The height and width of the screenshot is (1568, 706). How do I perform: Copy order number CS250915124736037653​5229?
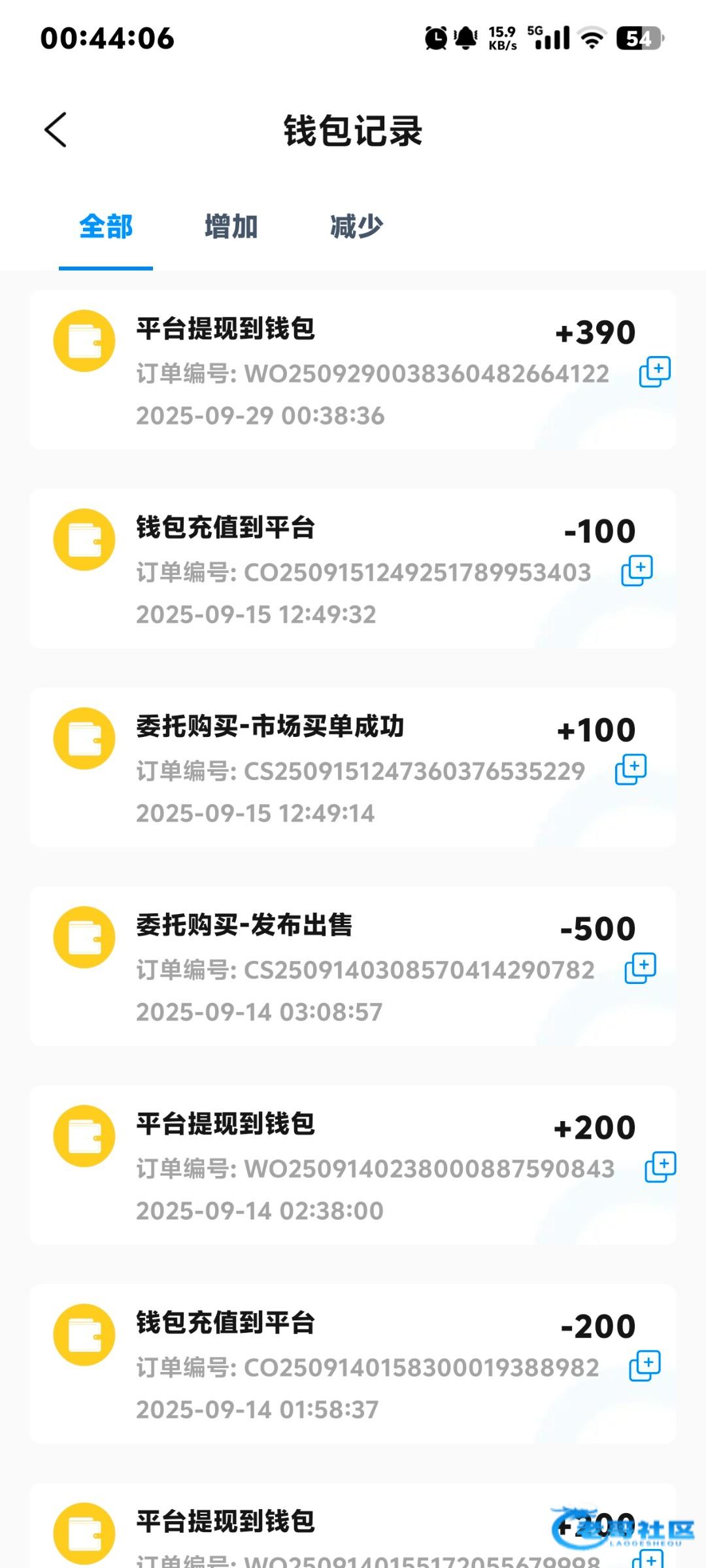tap(631, 769)
